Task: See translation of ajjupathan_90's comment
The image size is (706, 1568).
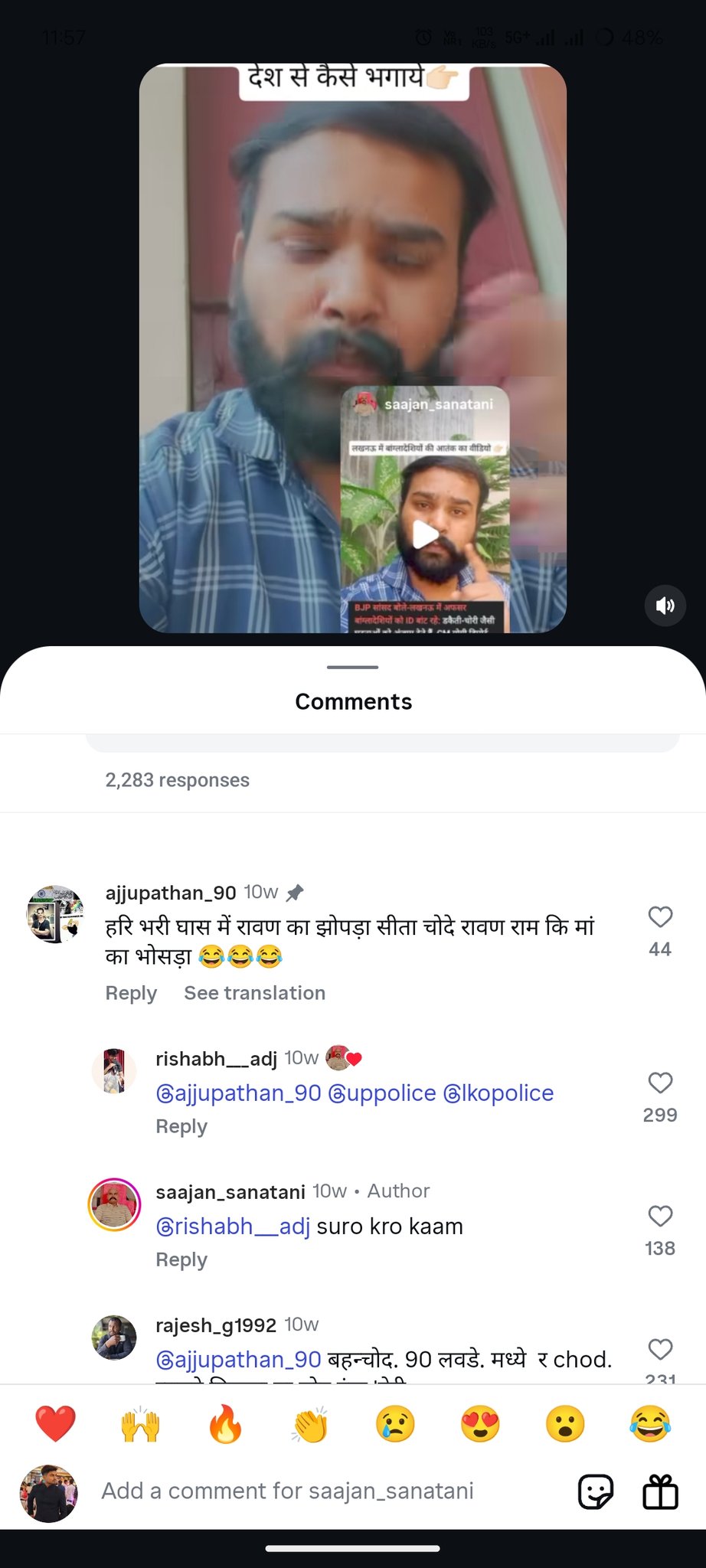Action: pos(254,993)
